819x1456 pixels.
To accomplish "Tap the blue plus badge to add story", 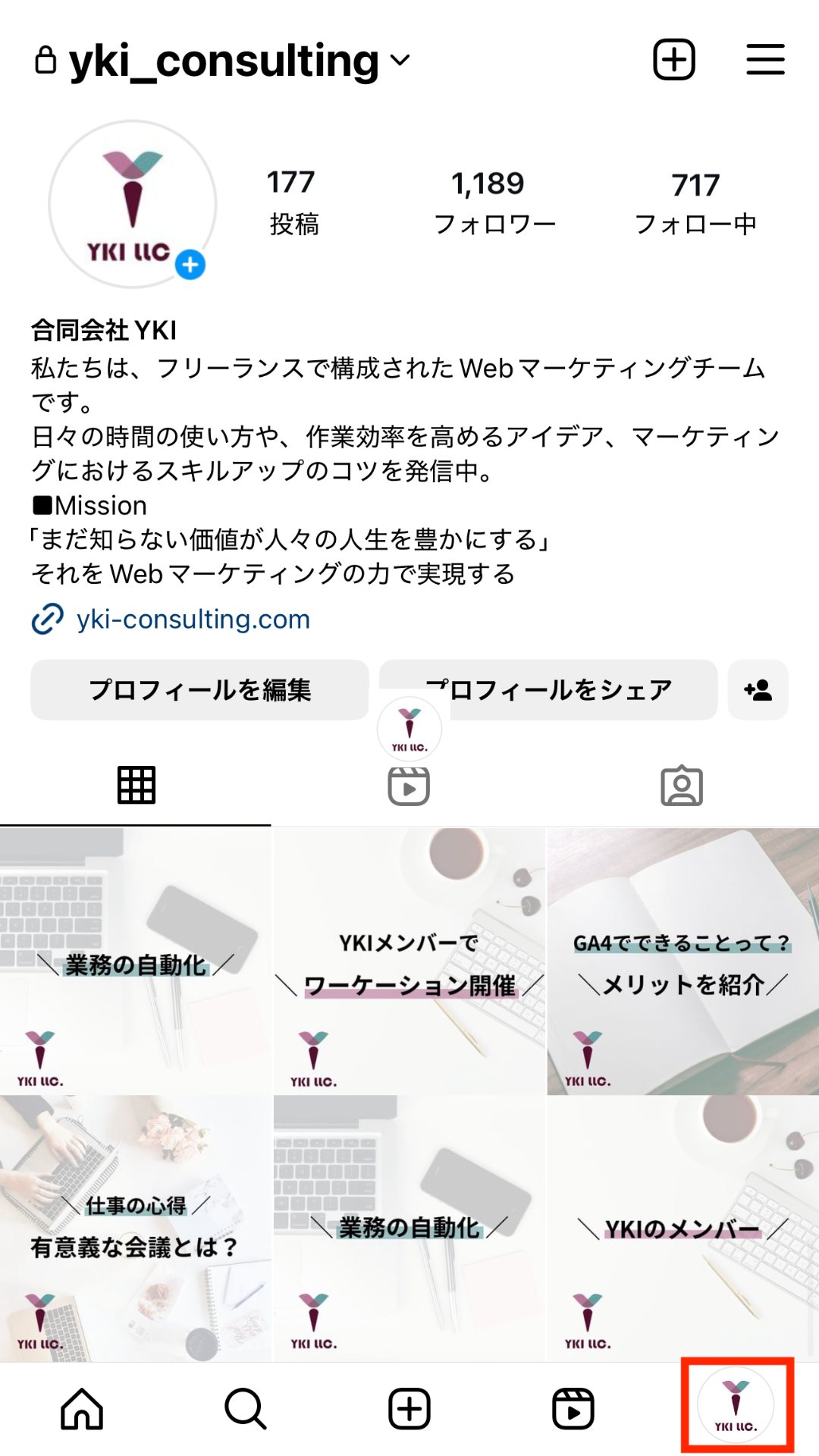I will click(188, 265).
